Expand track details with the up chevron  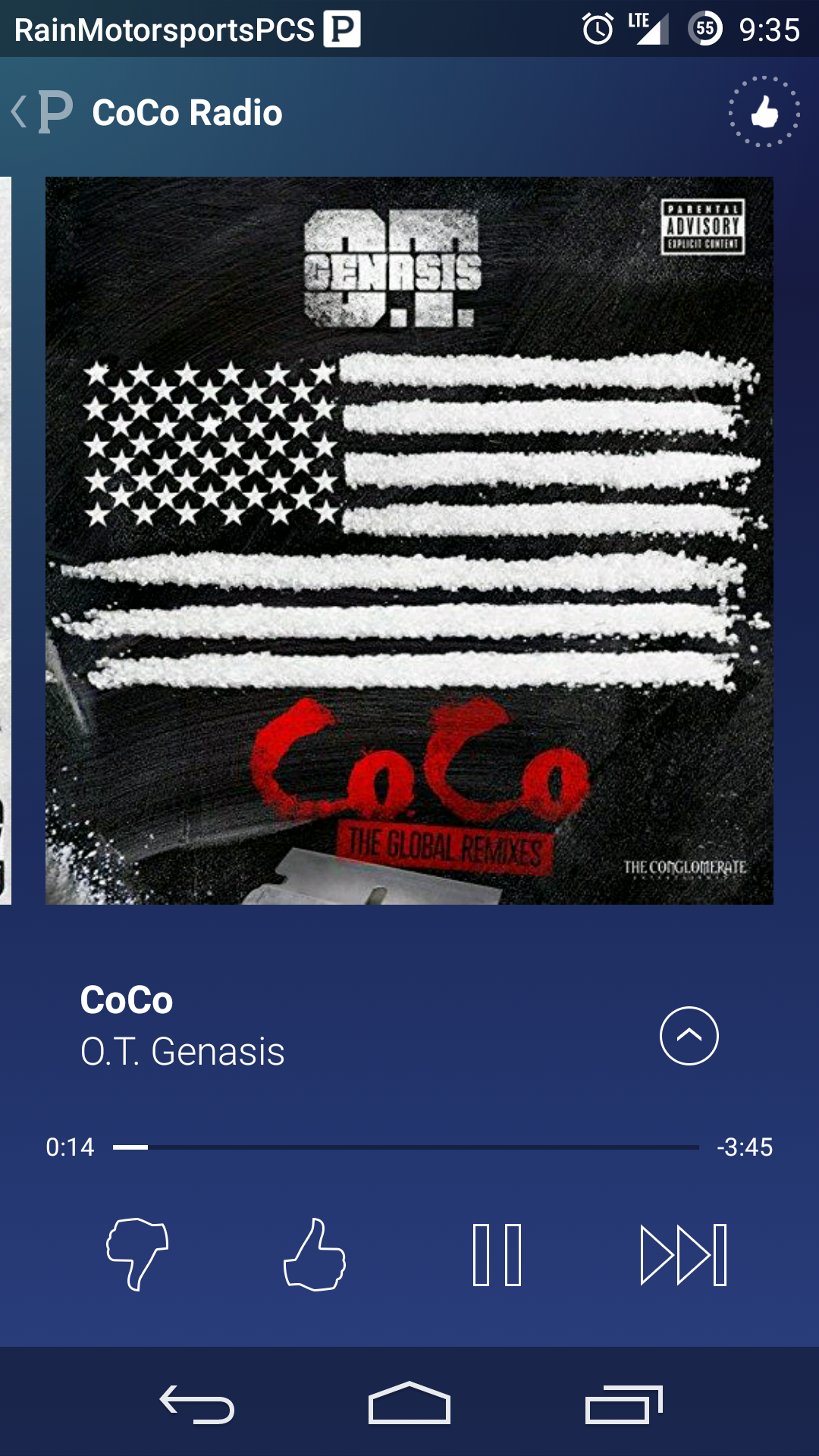[689, 1036]
